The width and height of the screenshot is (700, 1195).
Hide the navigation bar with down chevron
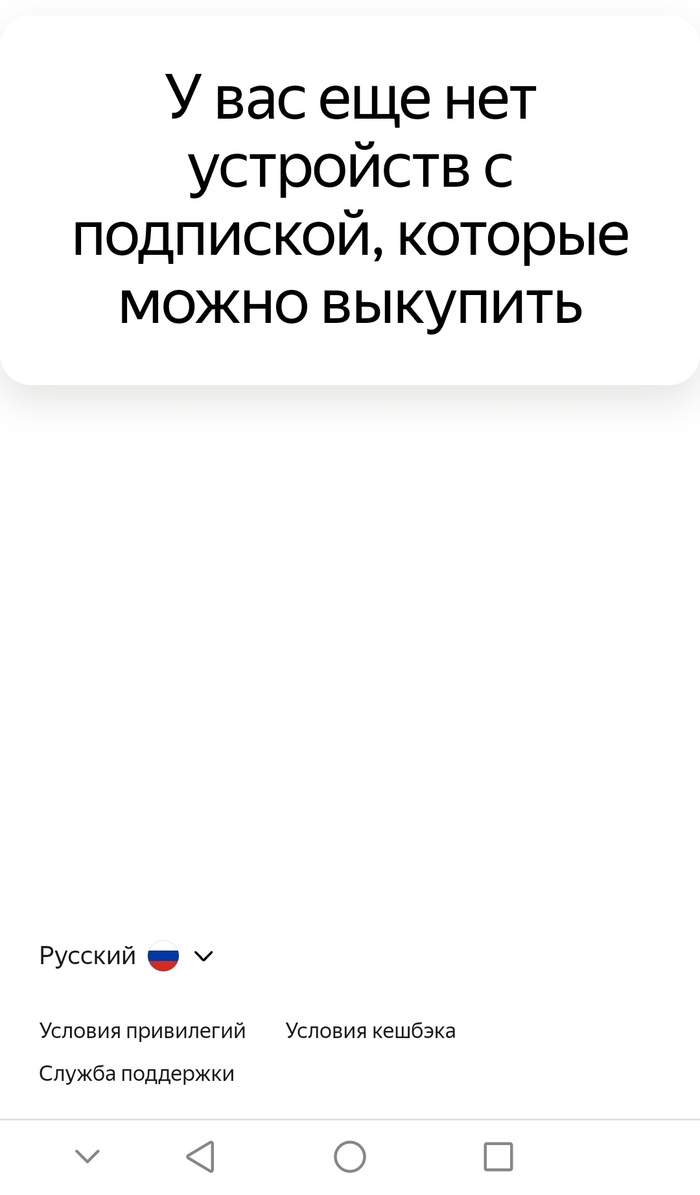coord(87,1157)
